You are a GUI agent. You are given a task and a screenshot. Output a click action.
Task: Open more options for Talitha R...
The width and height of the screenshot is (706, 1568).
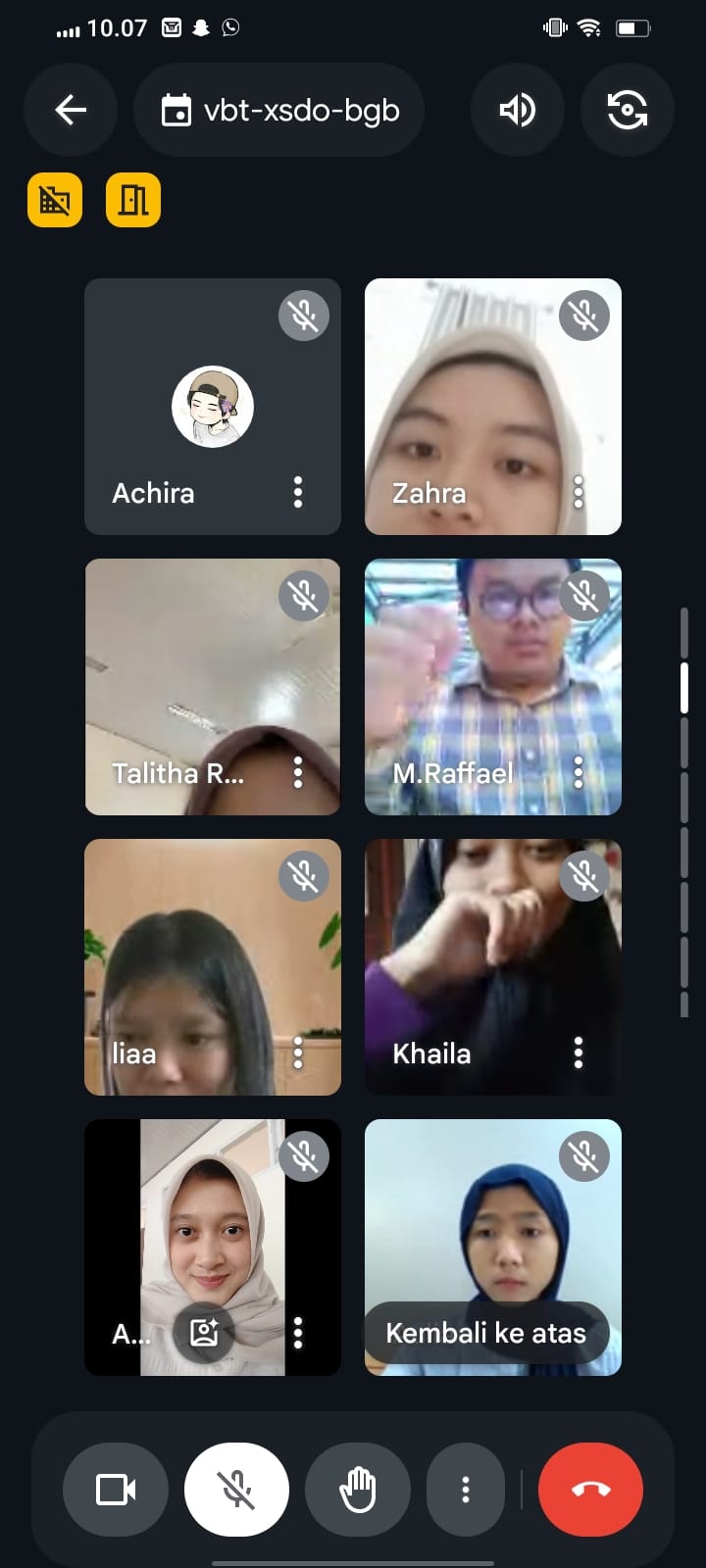(298, 772)
